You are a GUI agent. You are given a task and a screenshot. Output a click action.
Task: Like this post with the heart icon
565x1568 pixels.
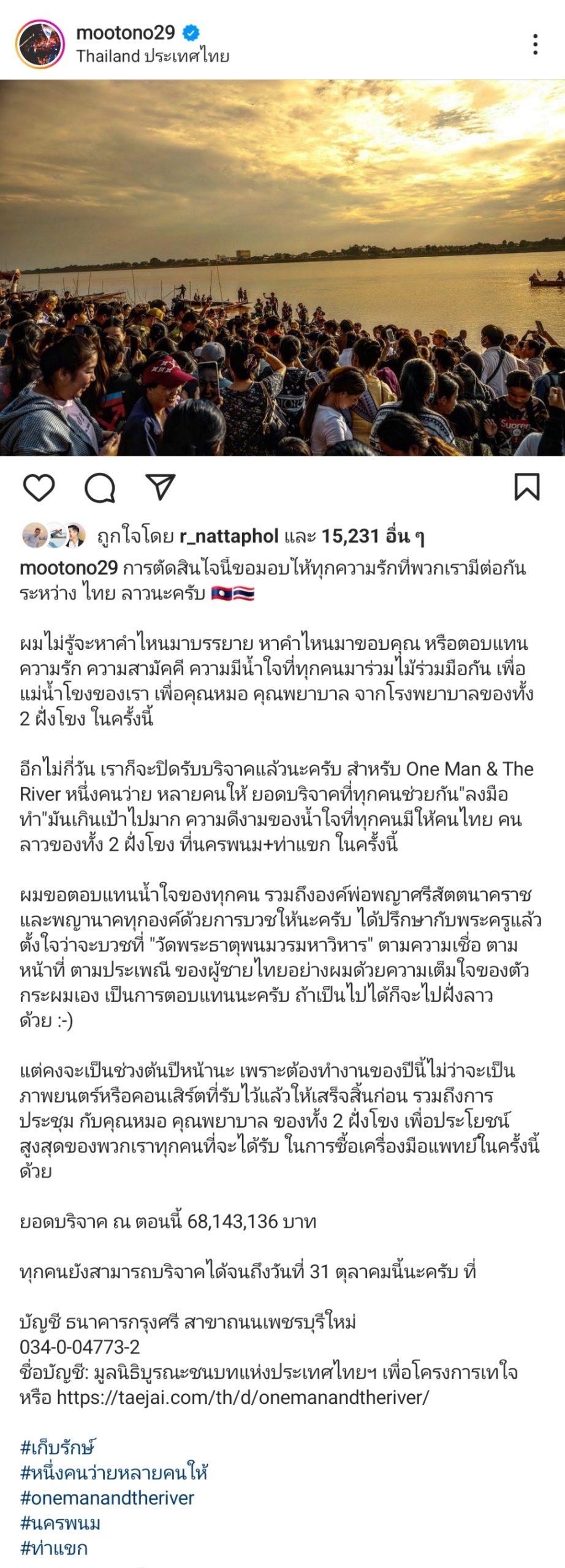(x=39, y=488)
